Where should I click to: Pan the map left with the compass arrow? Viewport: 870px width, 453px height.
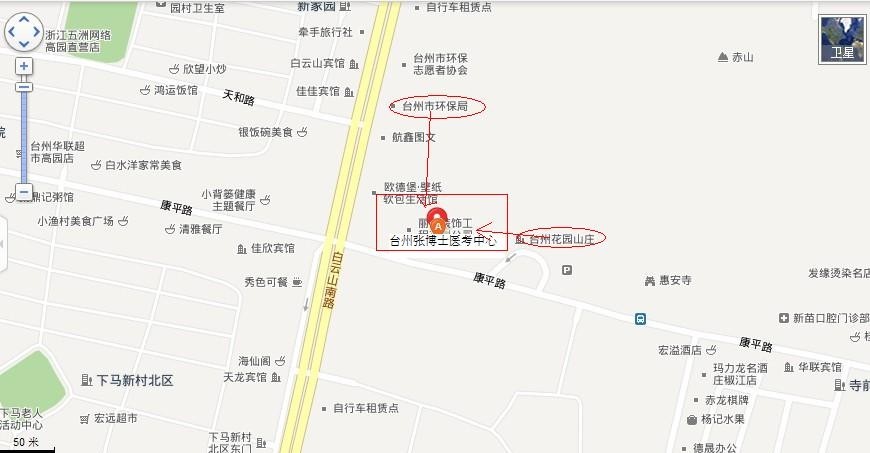[x=11, y=33]
